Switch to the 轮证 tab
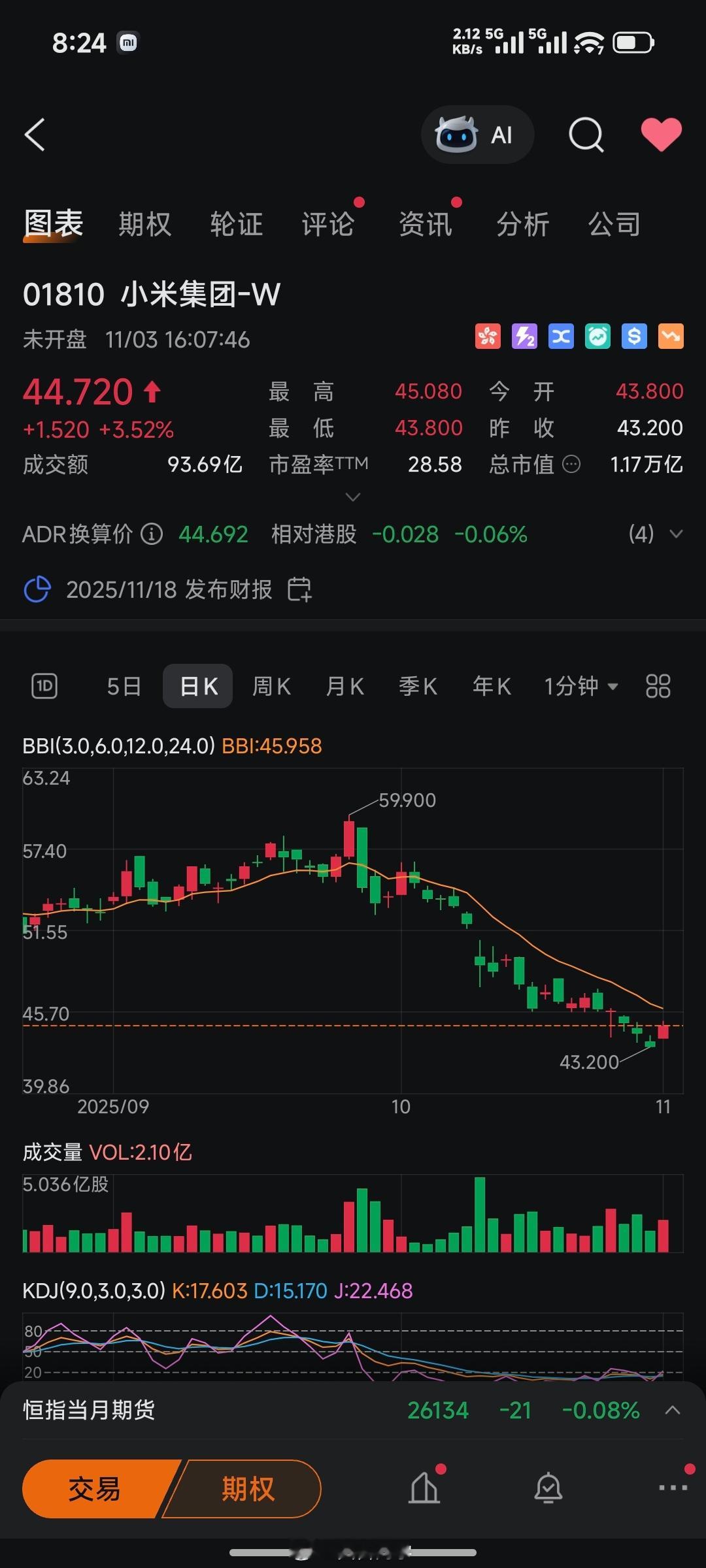Image resolution: width=706 pixels, height=1568 pixels. coord(236,224)
